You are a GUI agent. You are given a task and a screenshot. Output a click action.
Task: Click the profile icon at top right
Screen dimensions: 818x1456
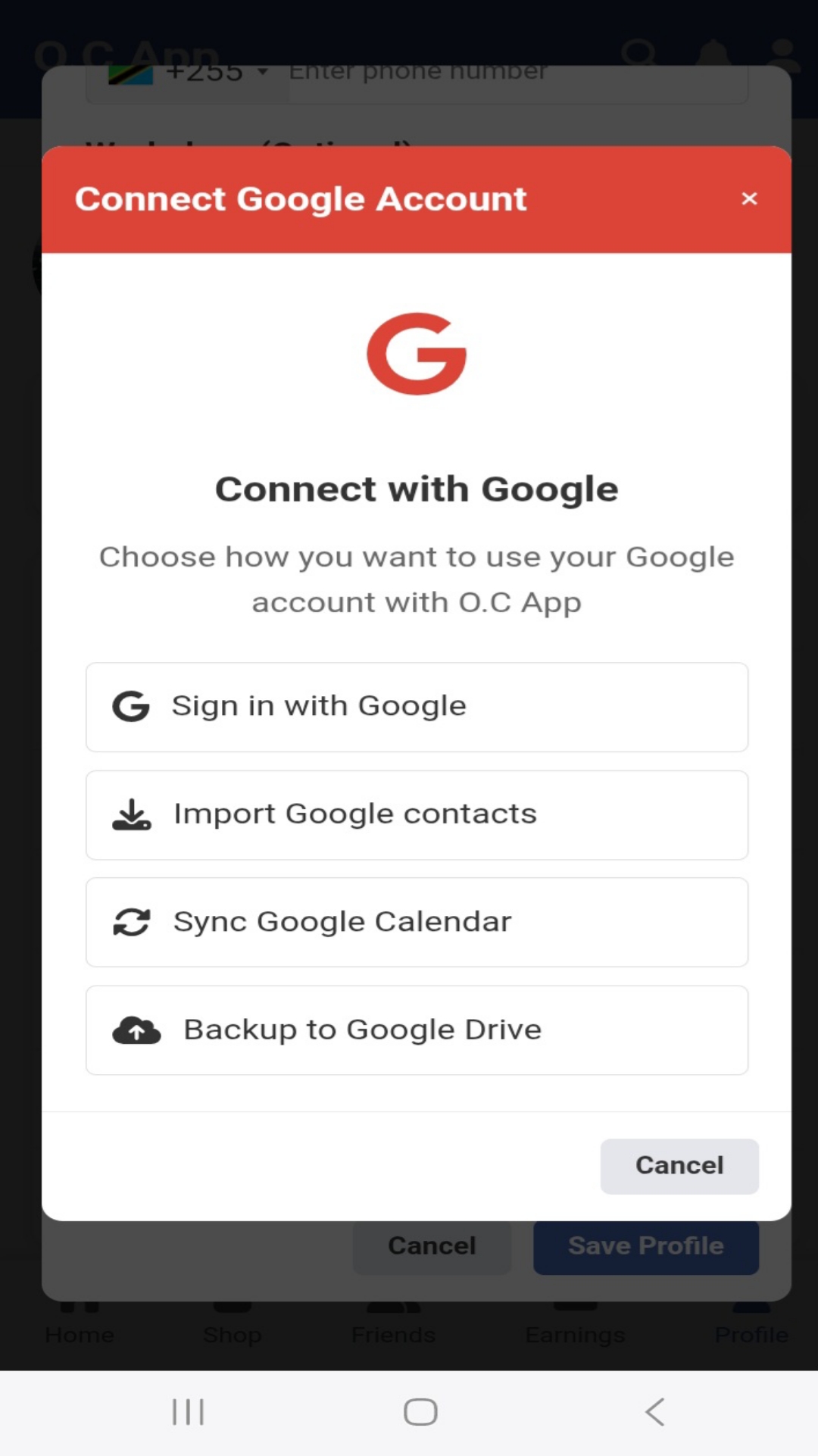781,54
